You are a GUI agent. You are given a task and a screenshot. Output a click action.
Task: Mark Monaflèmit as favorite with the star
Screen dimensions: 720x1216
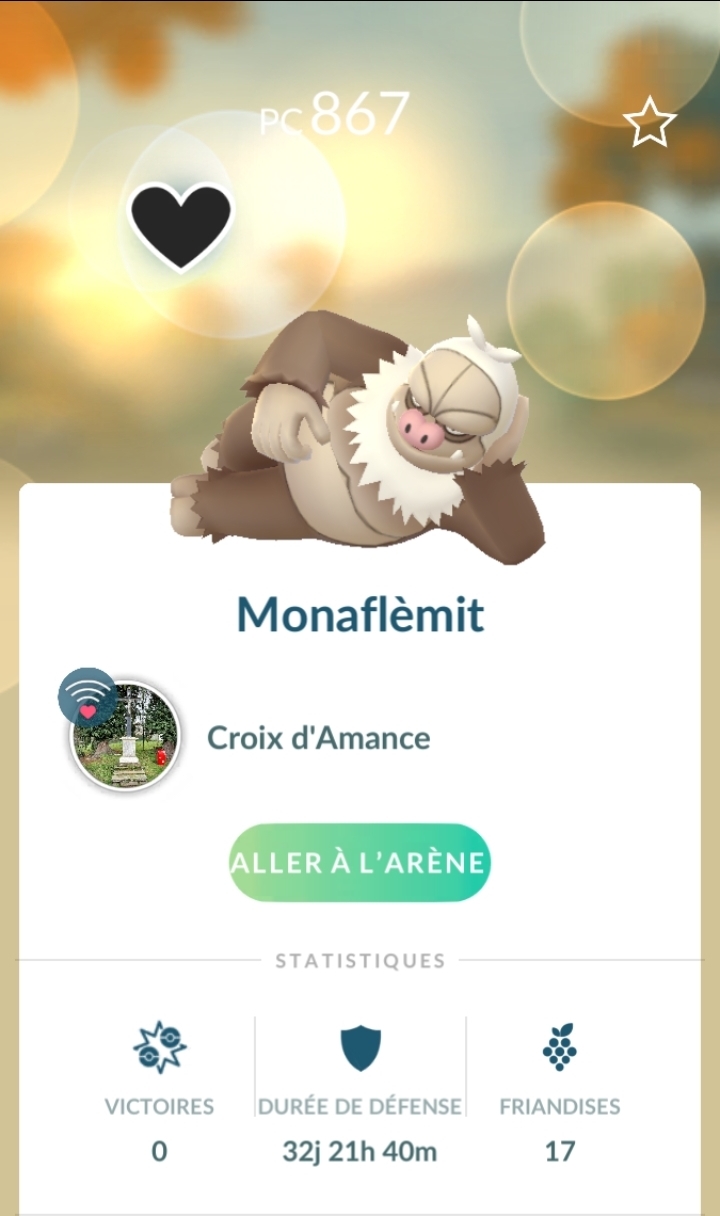(x=650, y=124)
